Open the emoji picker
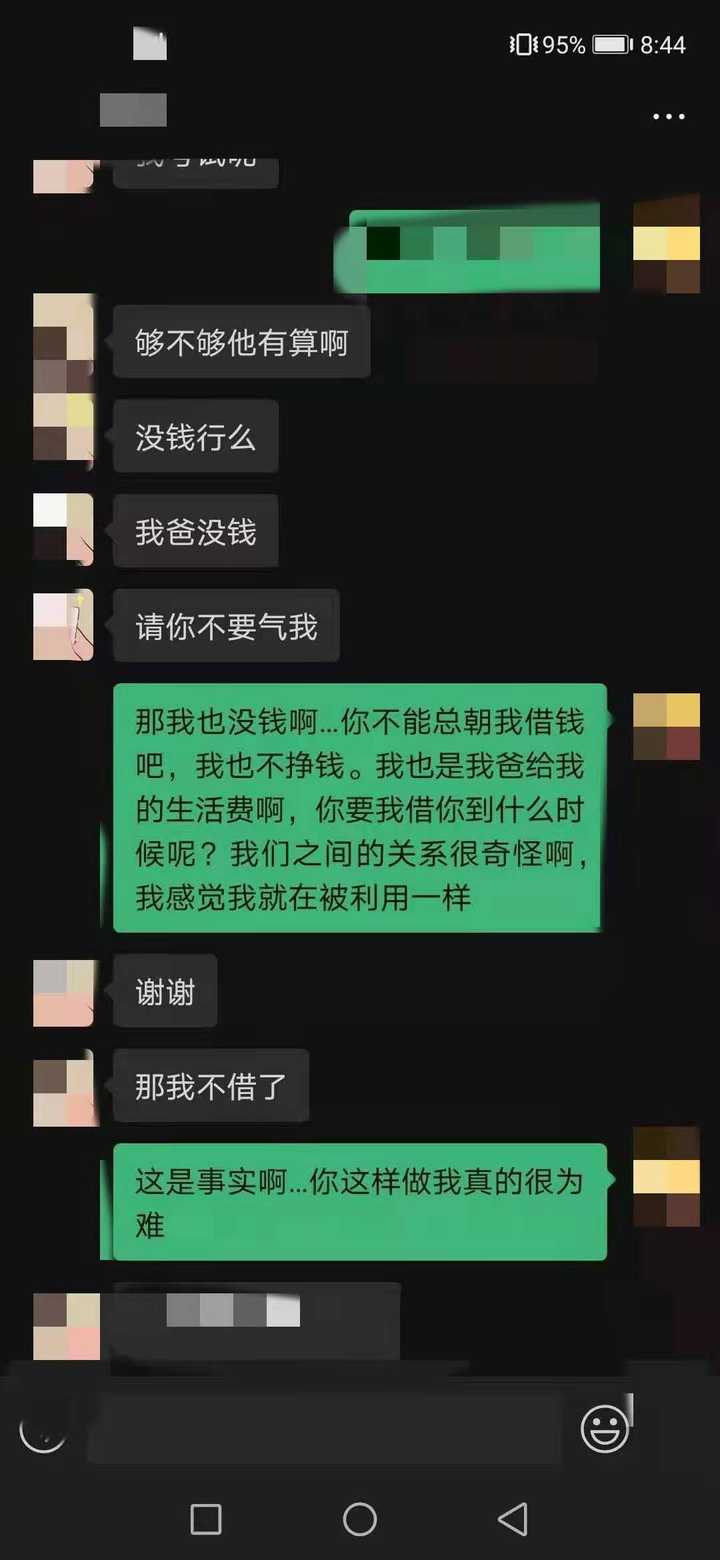This screenshot has height=1560, width=720. 605,1430
